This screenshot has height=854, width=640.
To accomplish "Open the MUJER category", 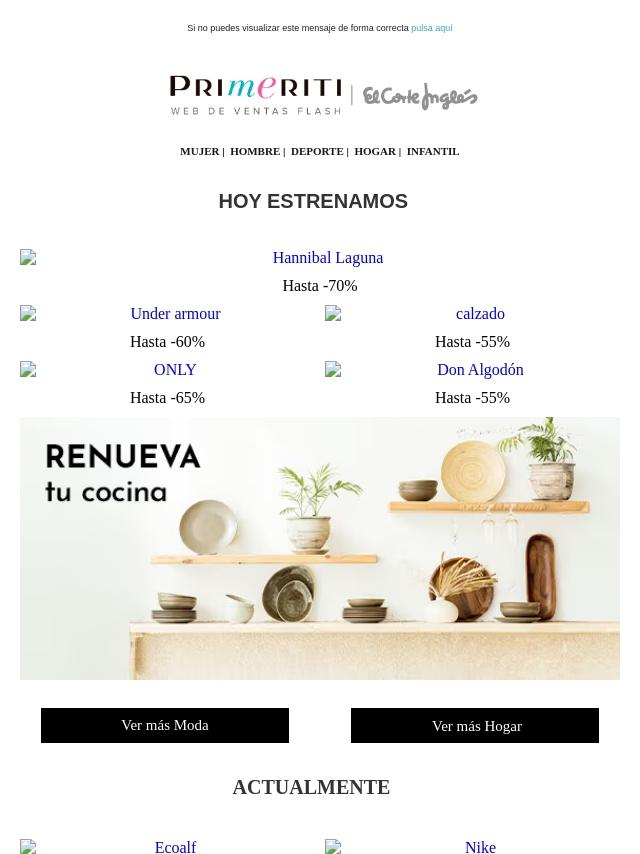I will tap(199, 151).
